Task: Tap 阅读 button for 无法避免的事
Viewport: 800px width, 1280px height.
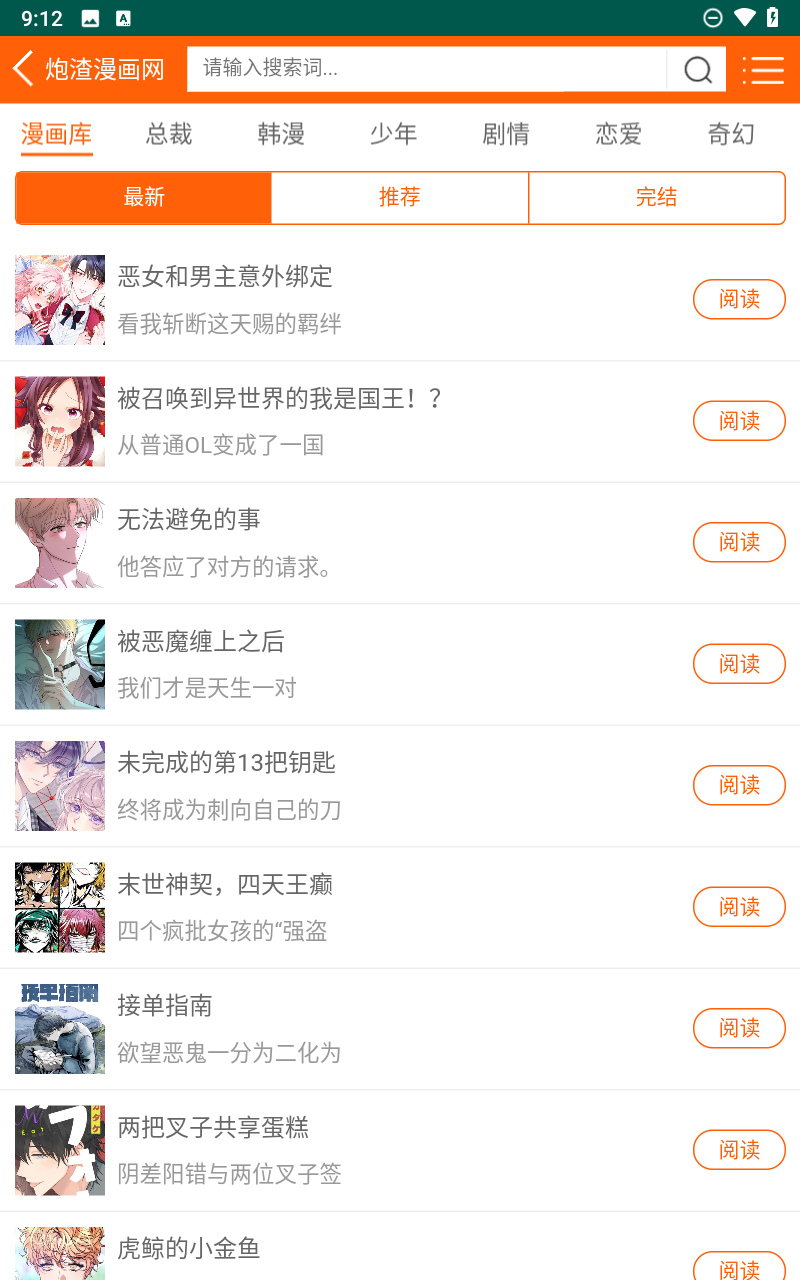Action: pyautogui.click(x=739, y=542)
